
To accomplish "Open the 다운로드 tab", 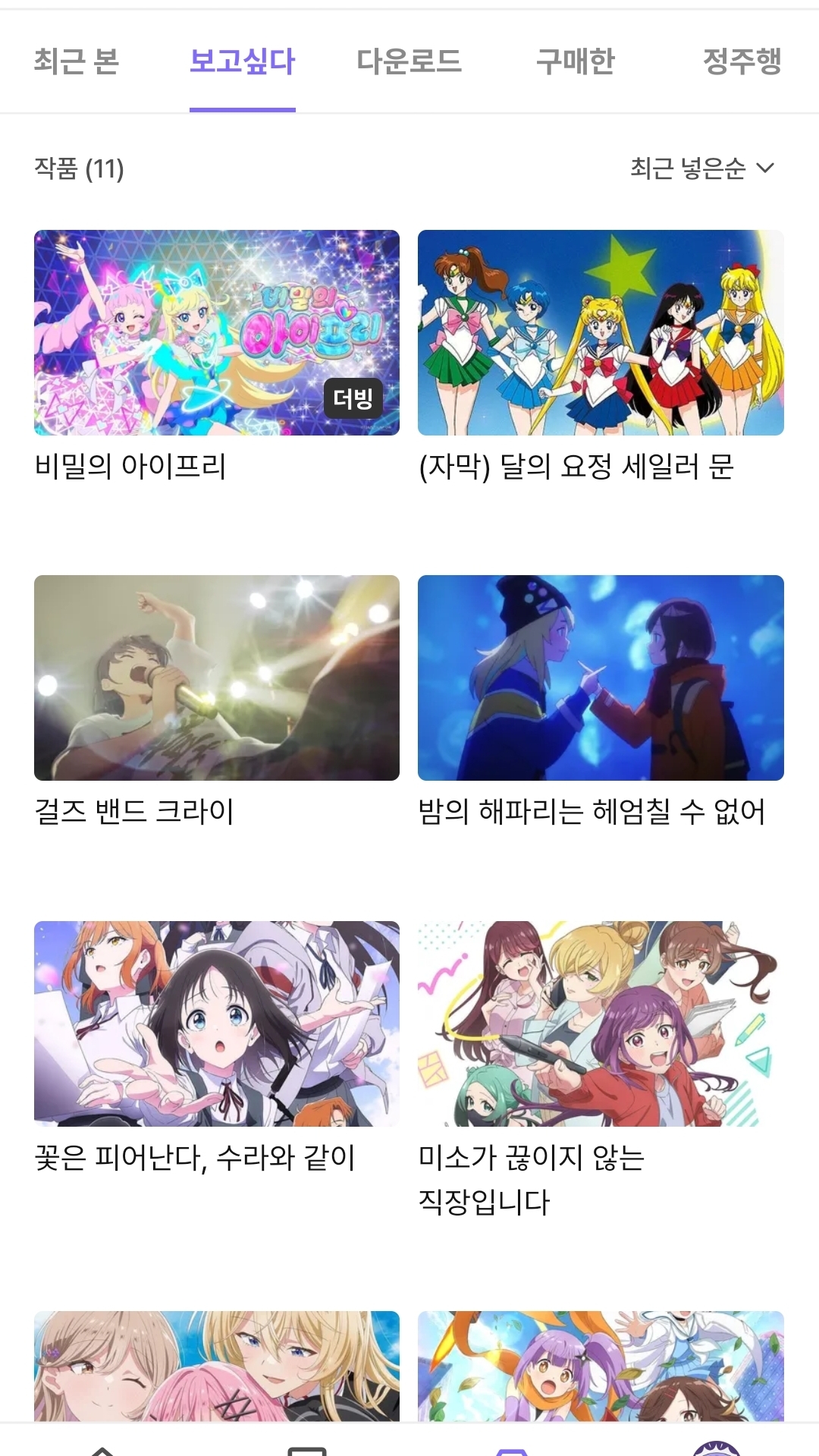I will pyautogui.click(x=409, y=61).
